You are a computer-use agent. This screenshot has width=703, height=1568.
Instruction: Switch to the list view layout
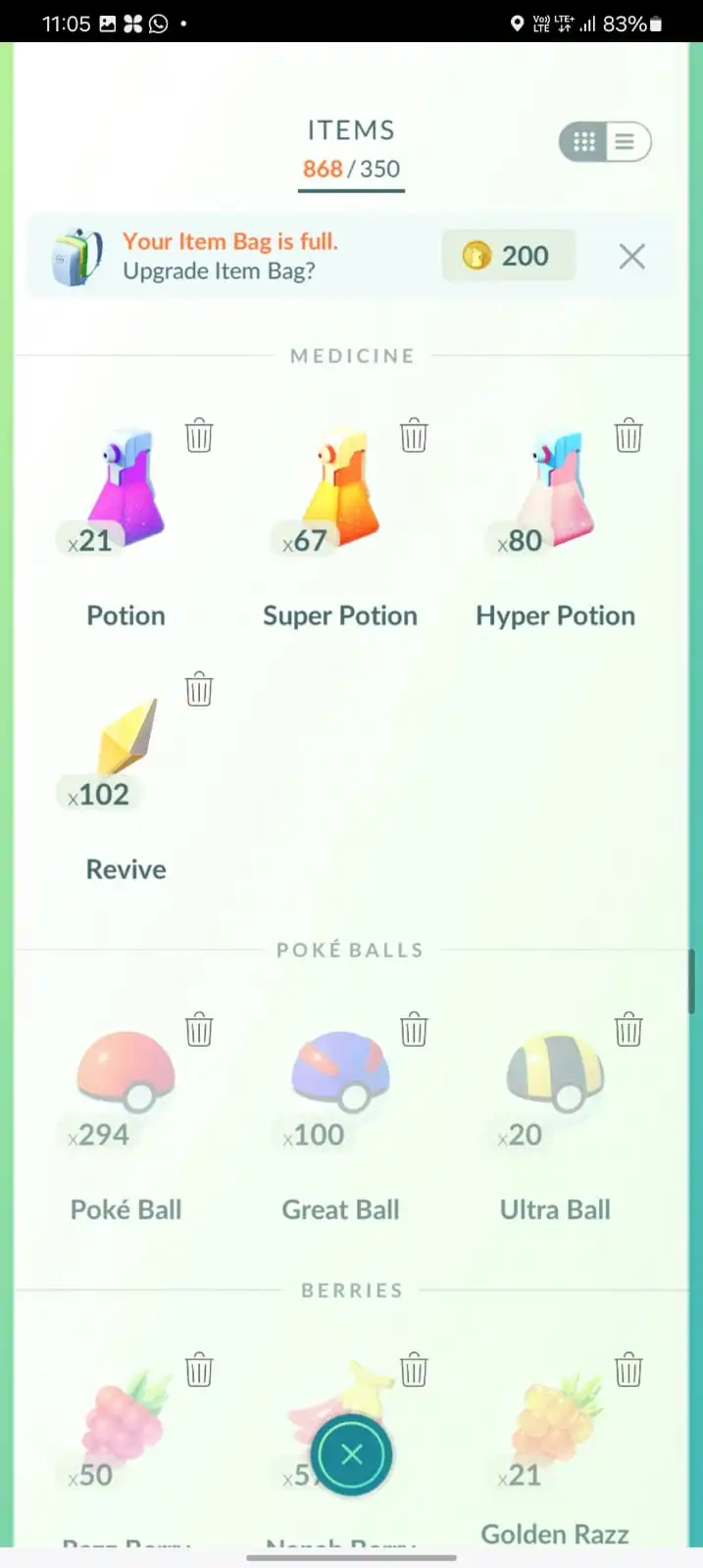point(626,143)
